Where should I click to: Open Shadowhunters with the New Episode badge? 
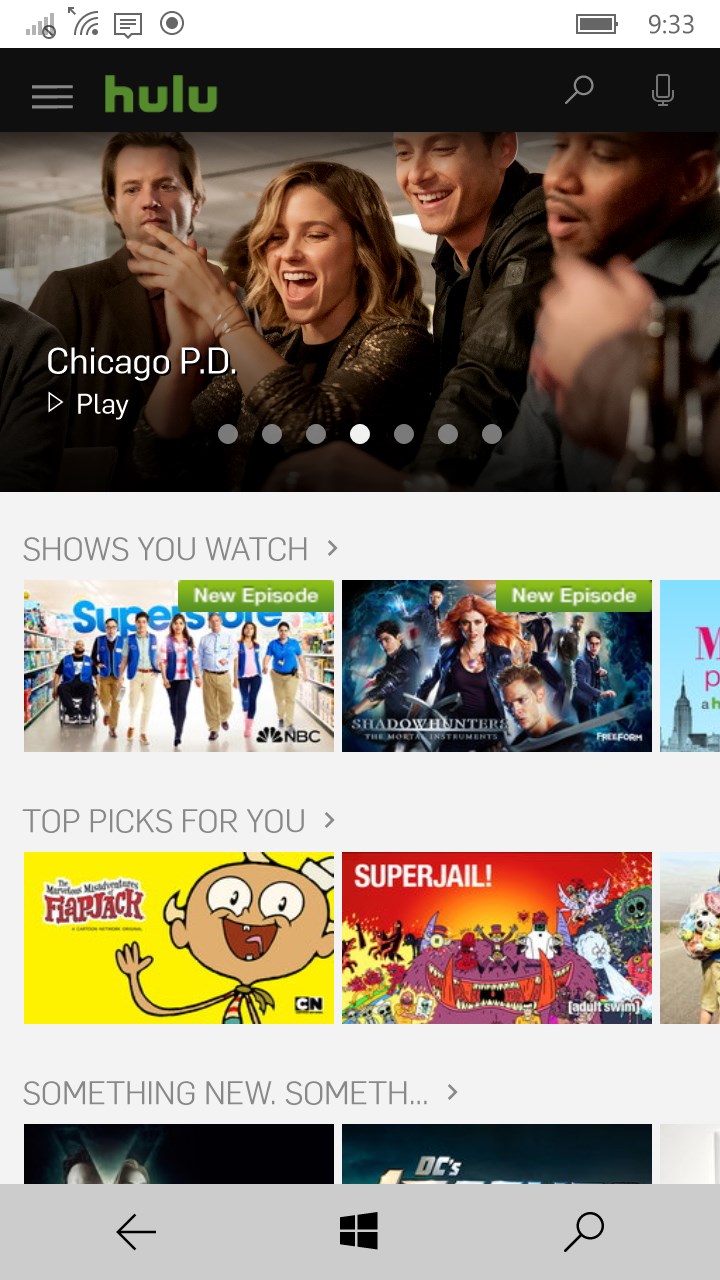pos(496,666)
